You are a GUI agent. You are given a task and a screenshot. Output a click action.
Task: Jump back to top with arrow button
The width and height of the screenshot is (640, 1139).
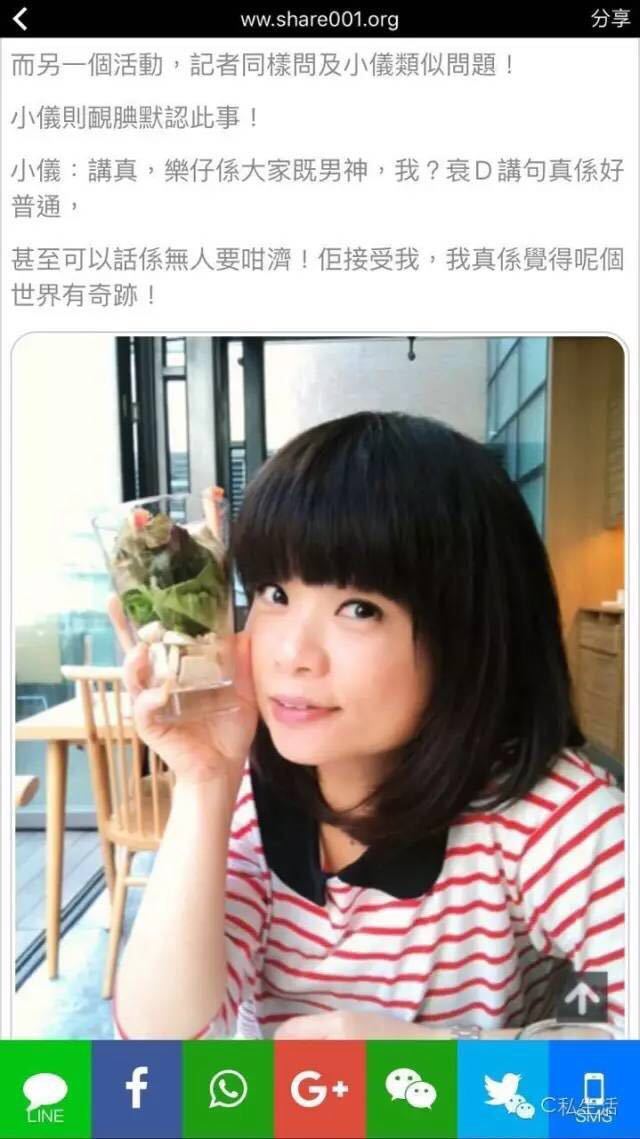(582, 995)
